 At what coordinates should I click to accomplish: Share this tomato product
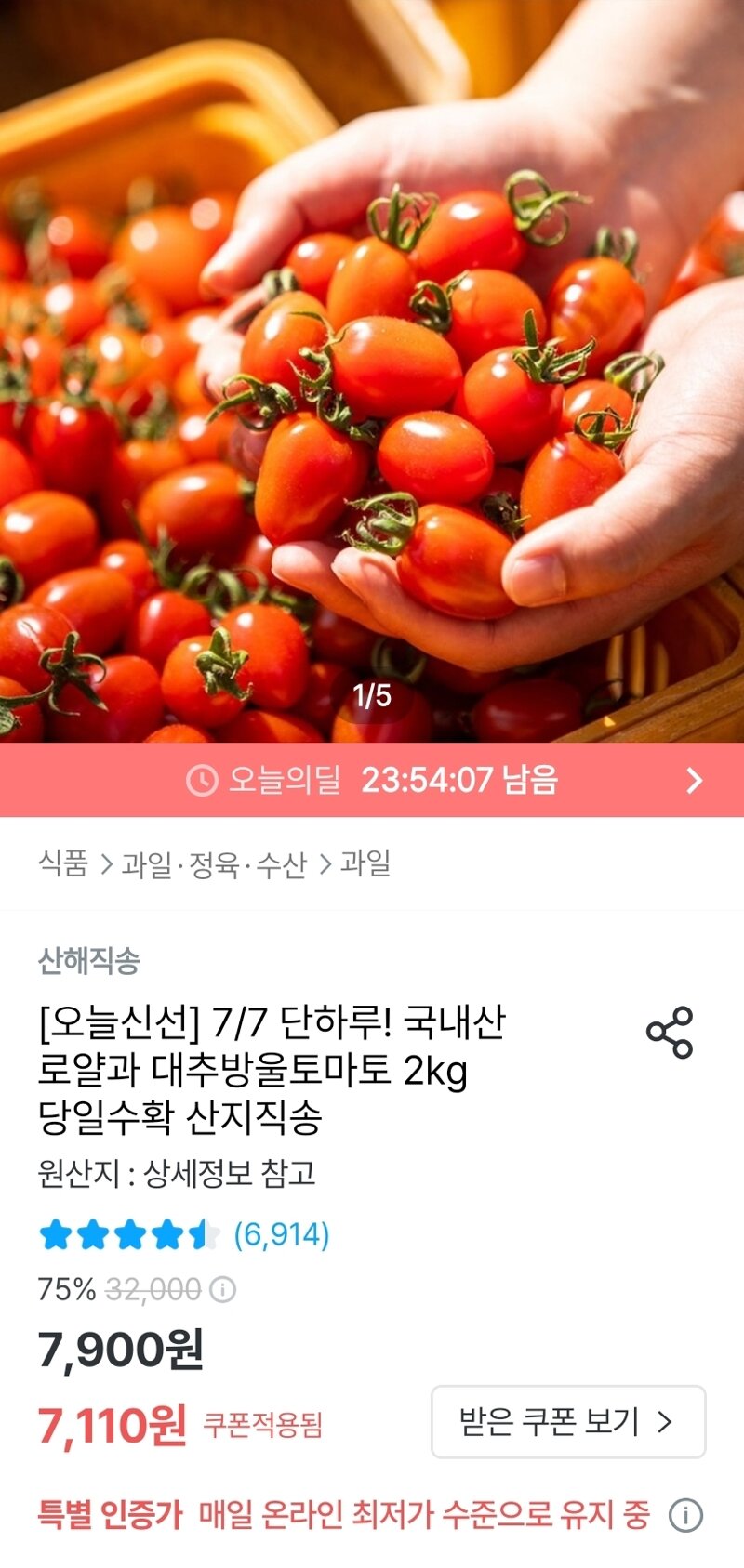(670, 1032)
